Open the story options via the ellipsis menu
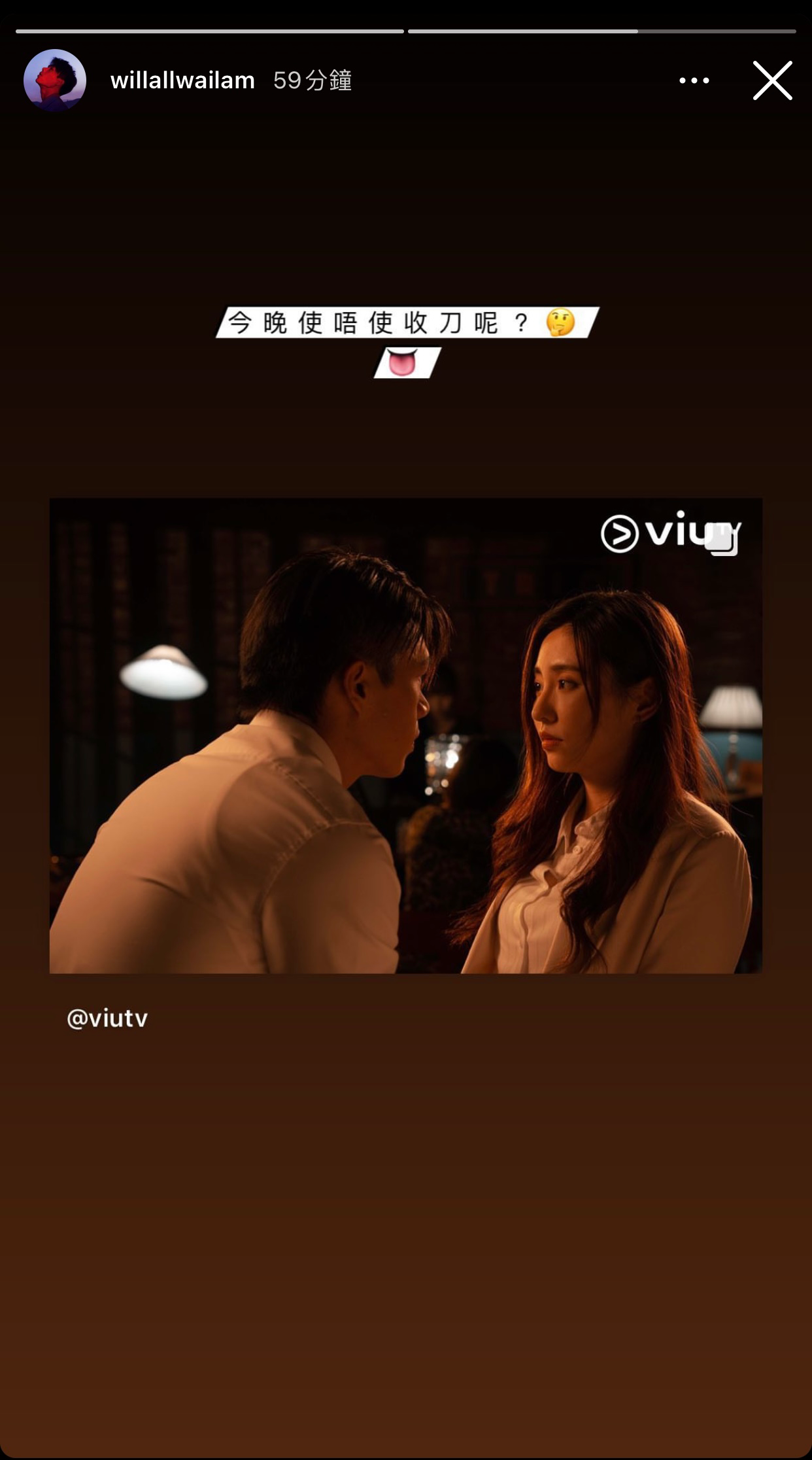 [x=694, y=80]
